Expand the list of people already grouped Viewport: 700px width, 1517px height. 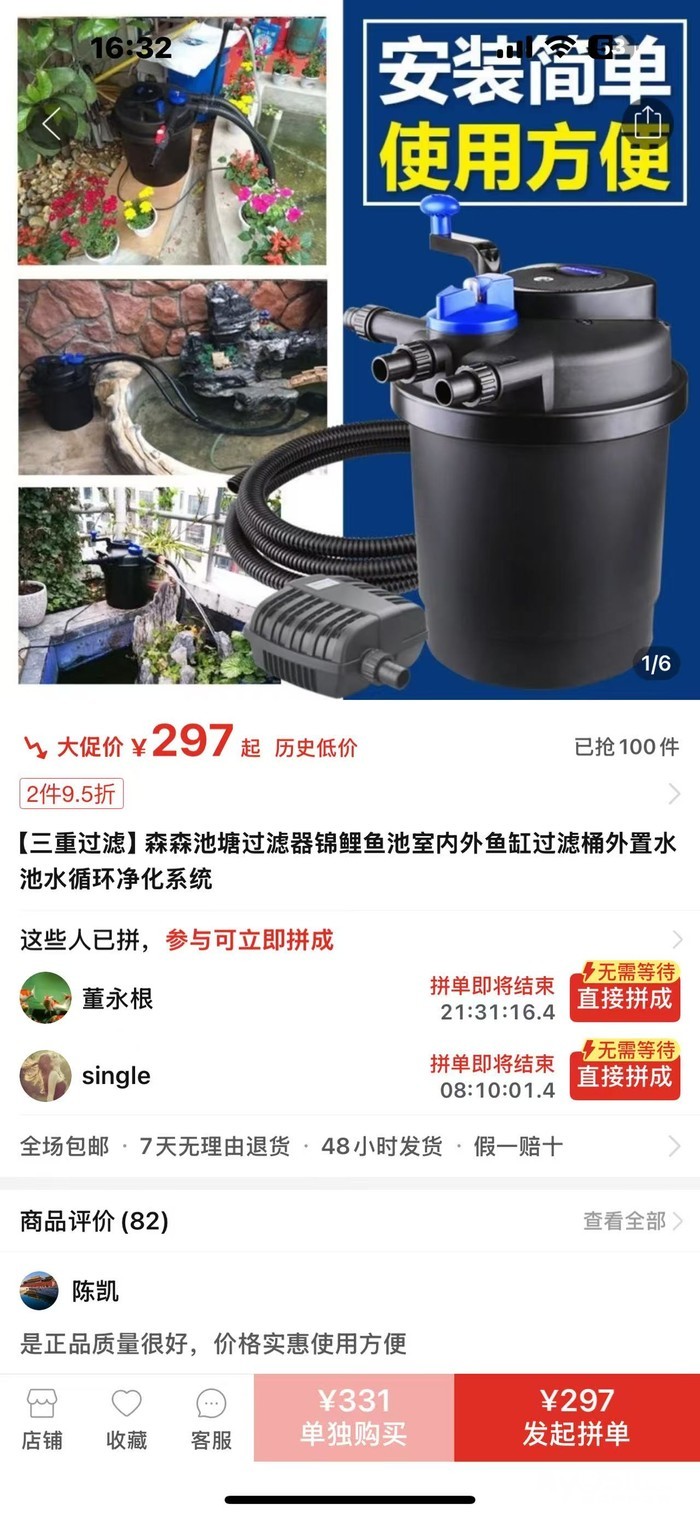(677, 940)
